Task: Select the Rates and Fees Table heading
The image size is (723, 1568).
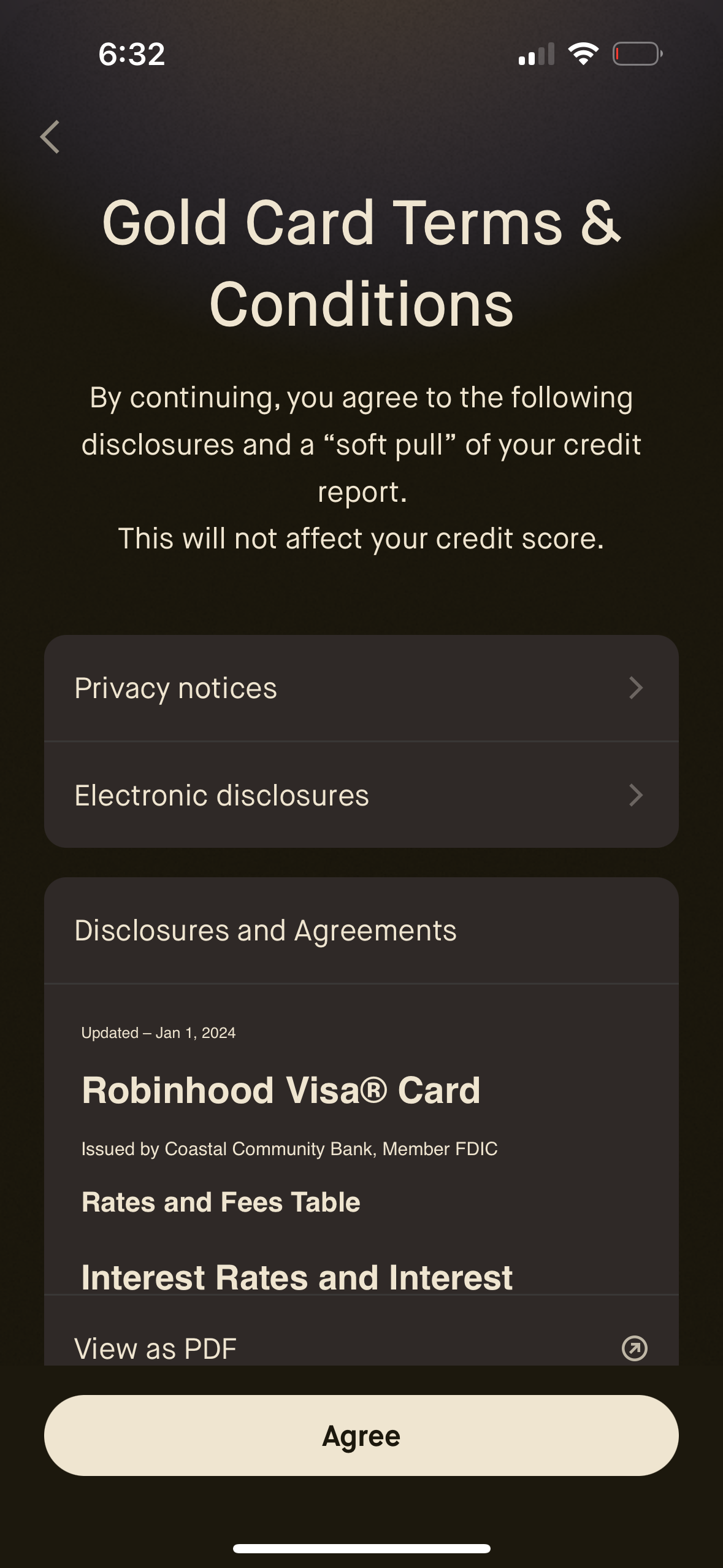Action: click(x=221, y=1201)
